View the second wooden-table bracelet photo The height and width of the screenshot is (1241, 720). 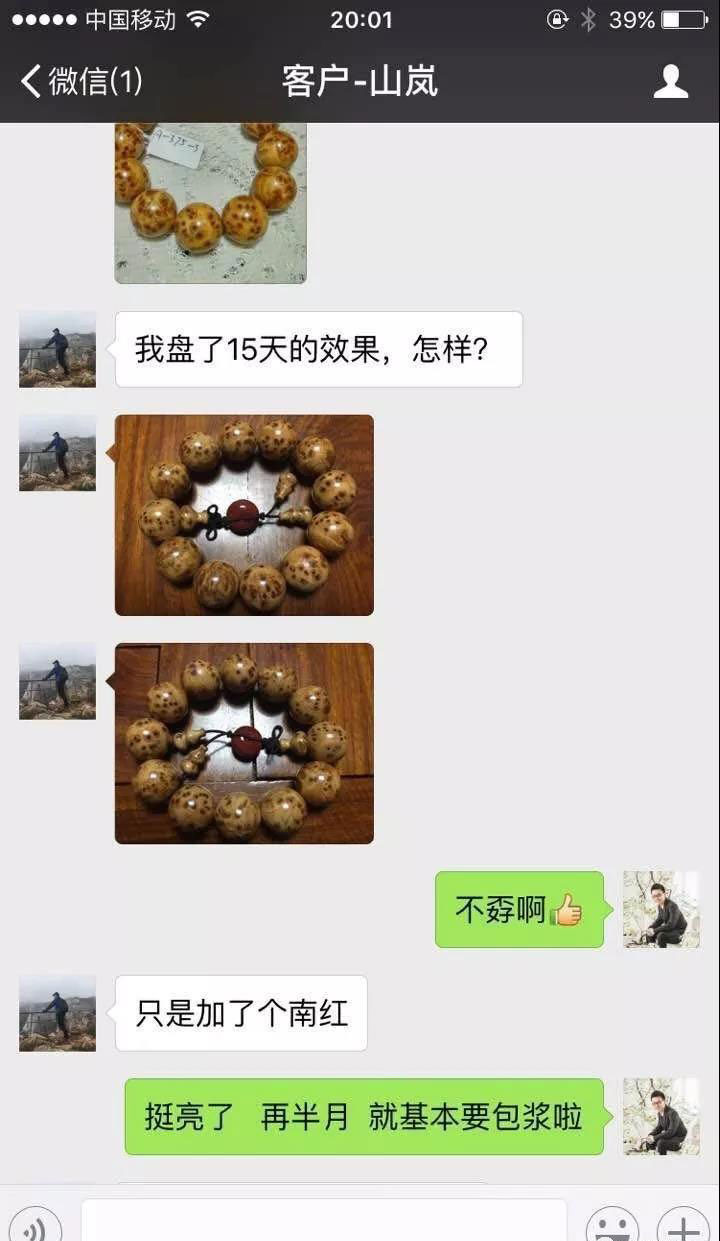click(244, 743)
